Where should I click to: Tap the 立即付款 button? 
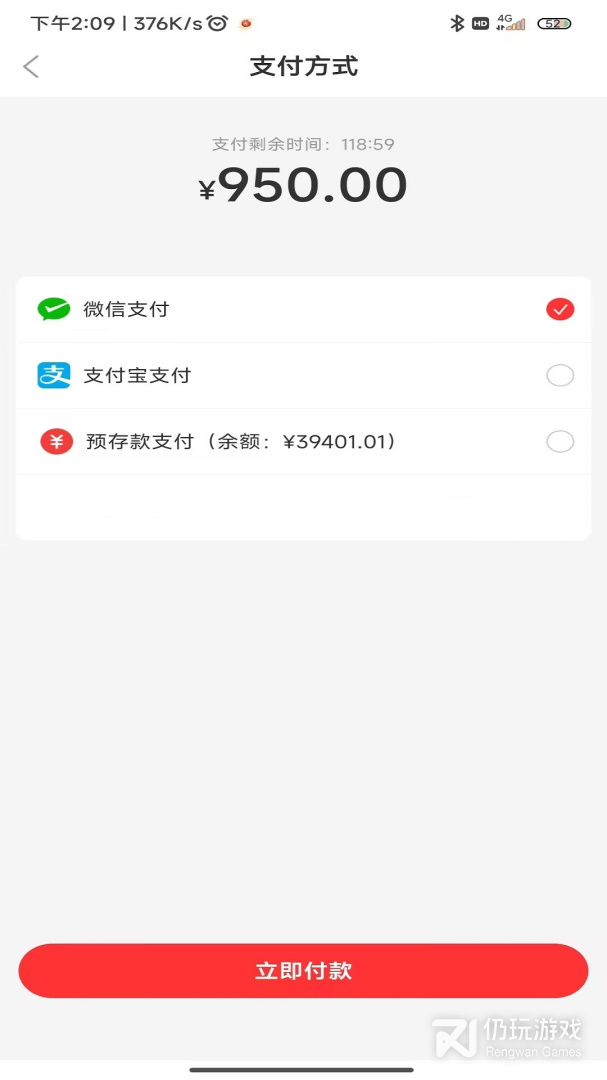point(303,971)
